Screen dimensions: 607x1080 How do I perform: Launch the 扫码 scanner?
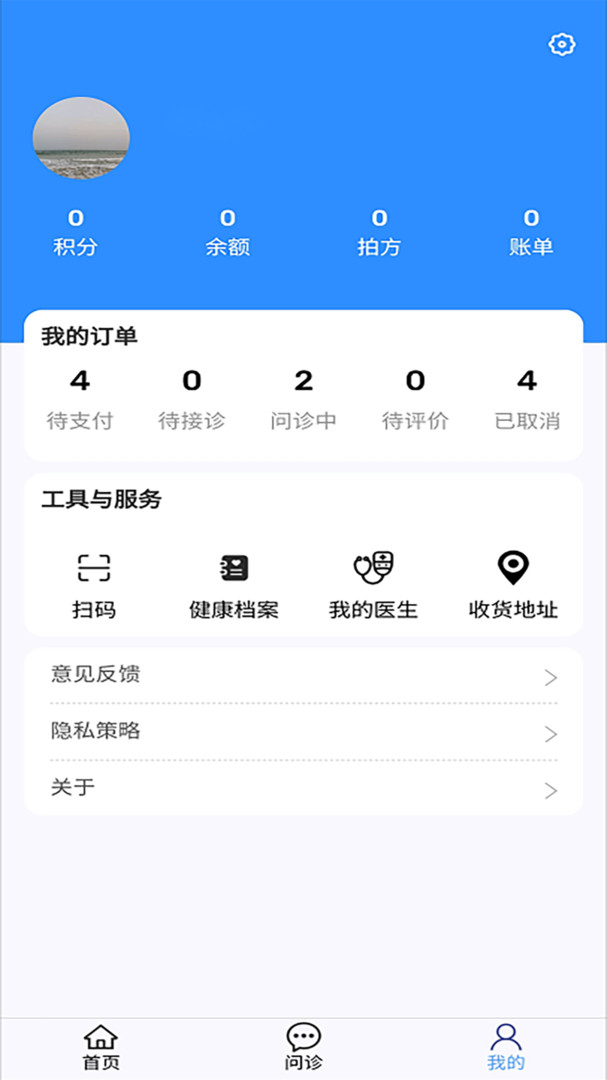click(x=94, y=585)
